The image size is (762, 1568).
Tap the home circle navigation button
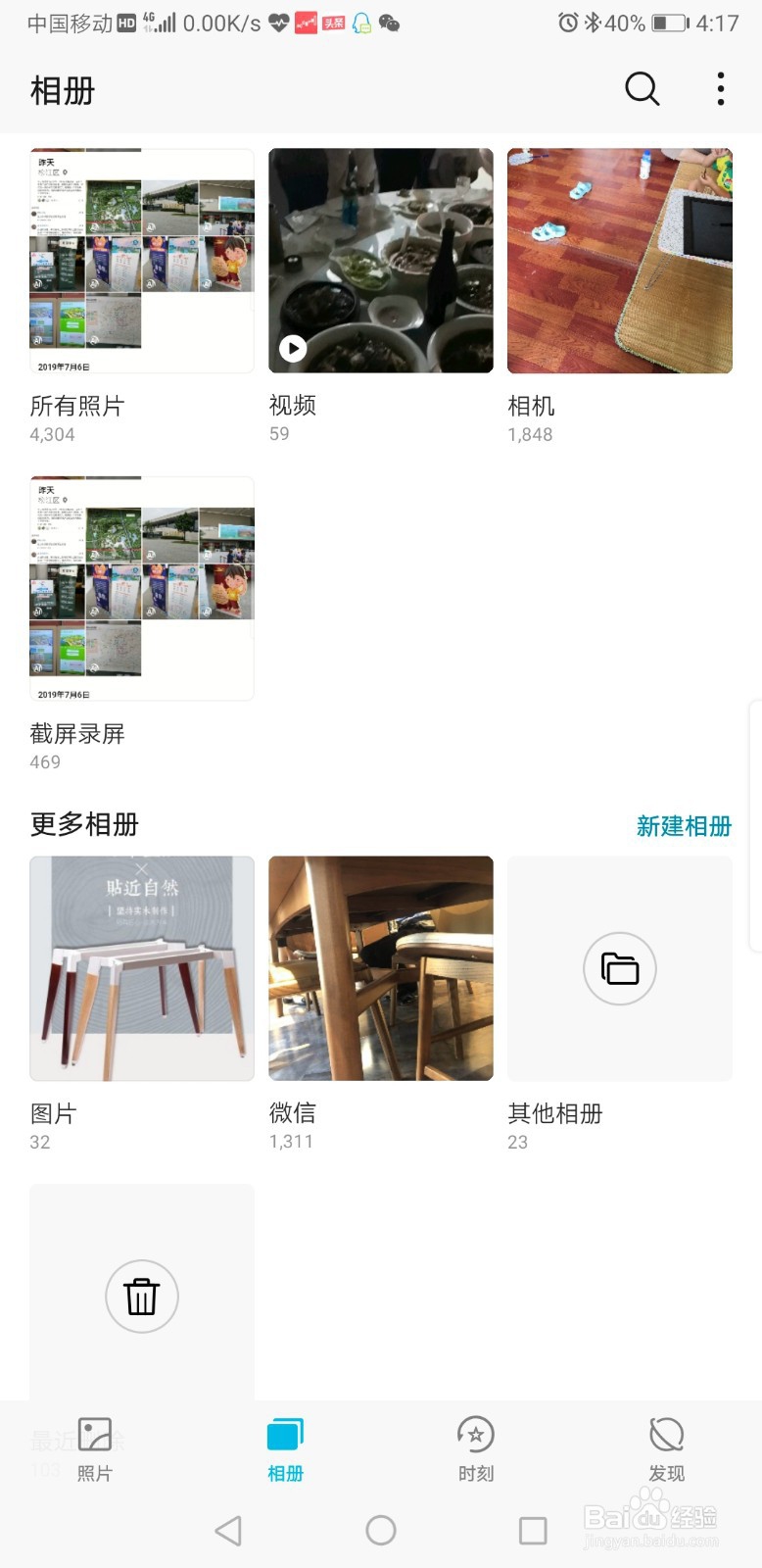pos(381,1530)
